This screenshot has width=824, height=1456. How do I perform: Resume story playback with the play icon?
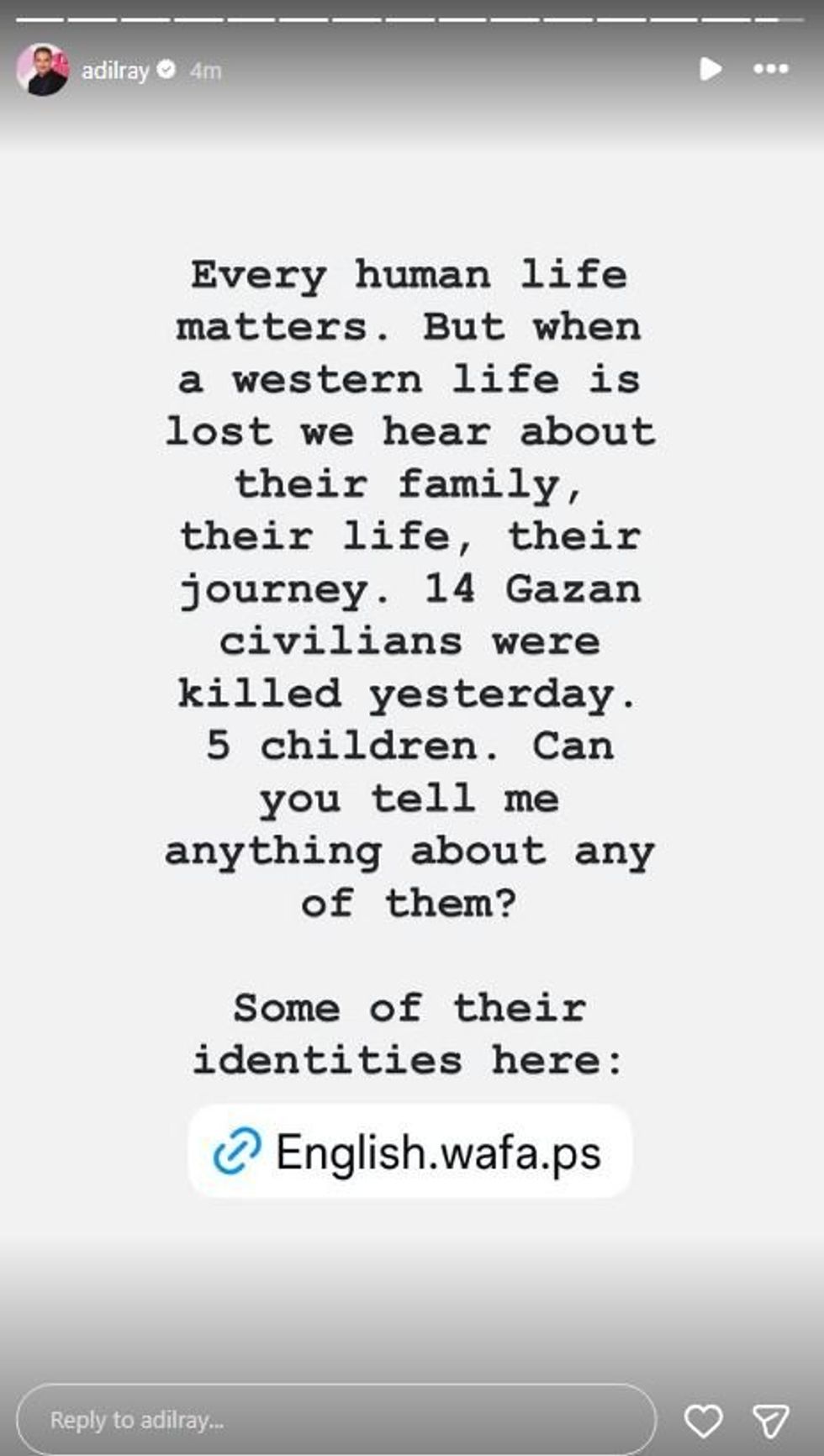pyautogui.click(x=710, y=69)
